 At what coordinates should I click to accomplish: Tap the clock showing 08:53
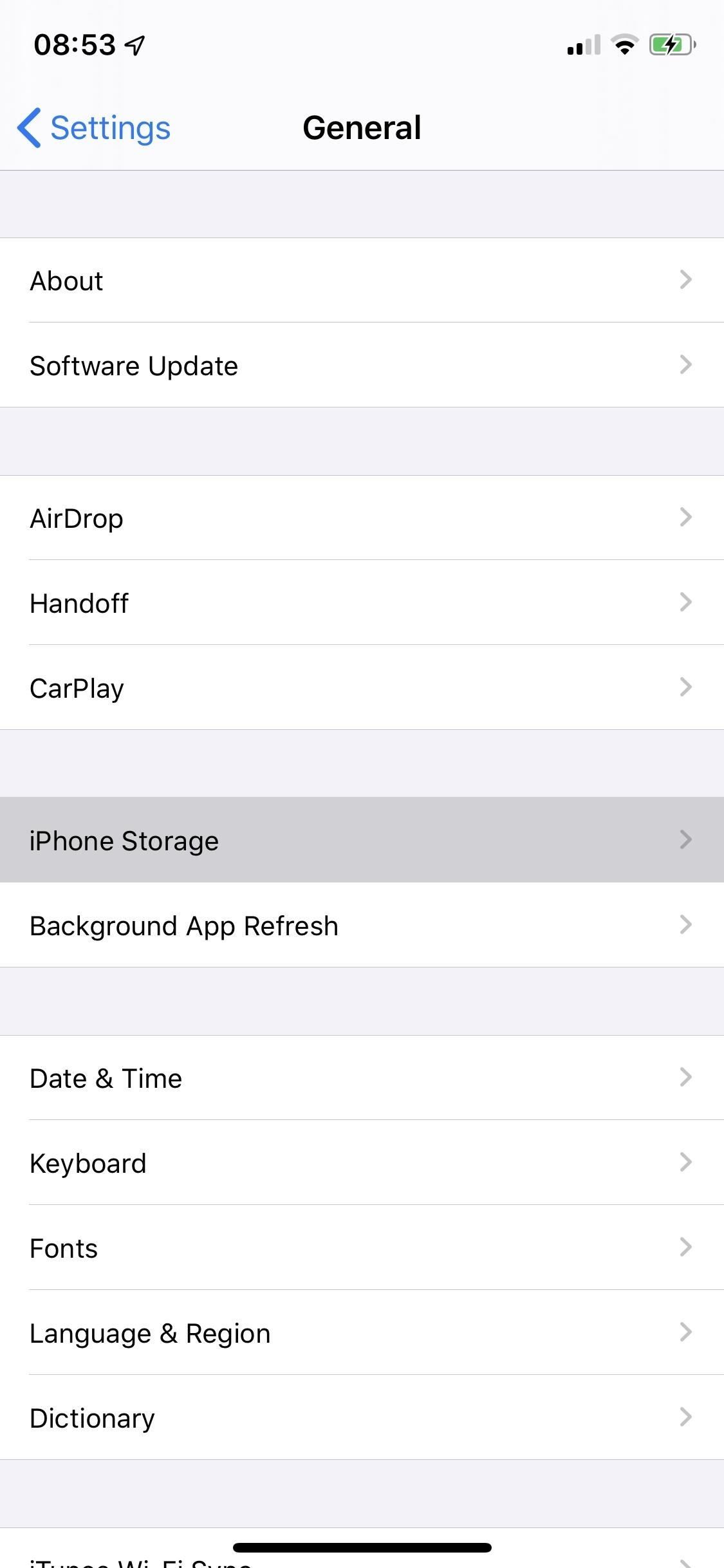click(x=75, y=44)
